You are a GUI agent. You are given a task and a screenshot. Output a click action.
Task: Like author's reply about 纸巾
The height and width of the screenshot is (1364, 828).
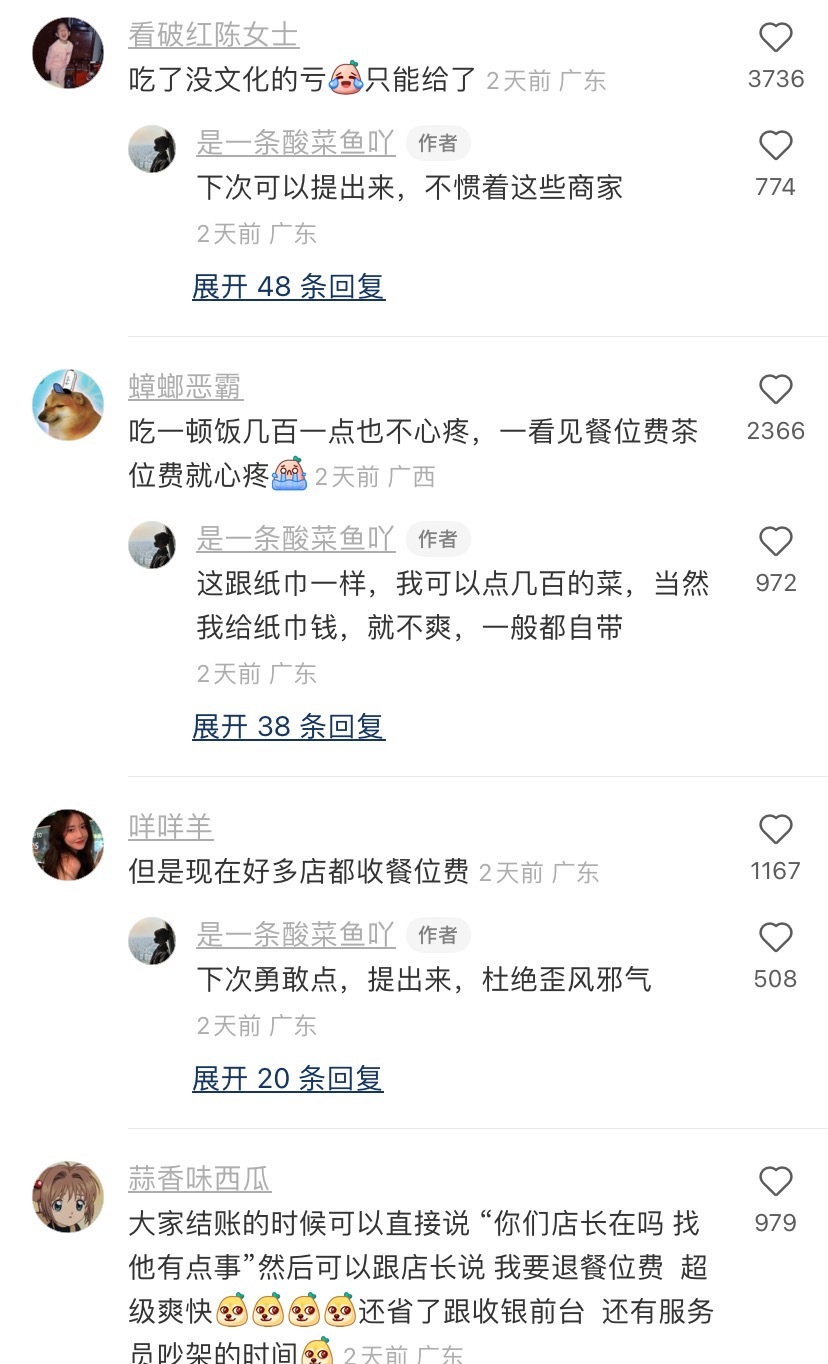click(x=776, y=542)
